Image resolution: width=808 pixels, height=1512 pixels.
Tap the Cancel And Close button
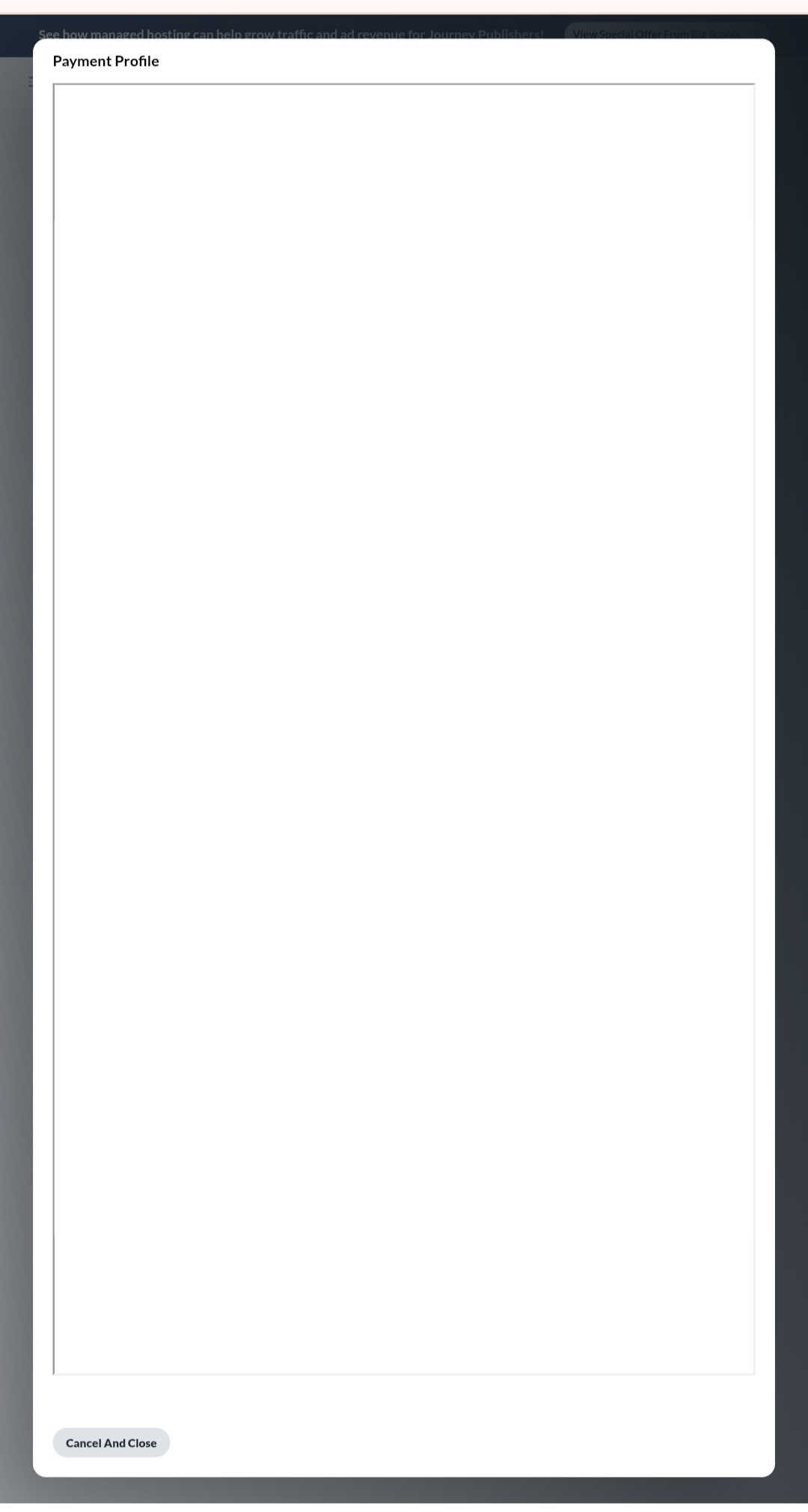click(111, 1442)
